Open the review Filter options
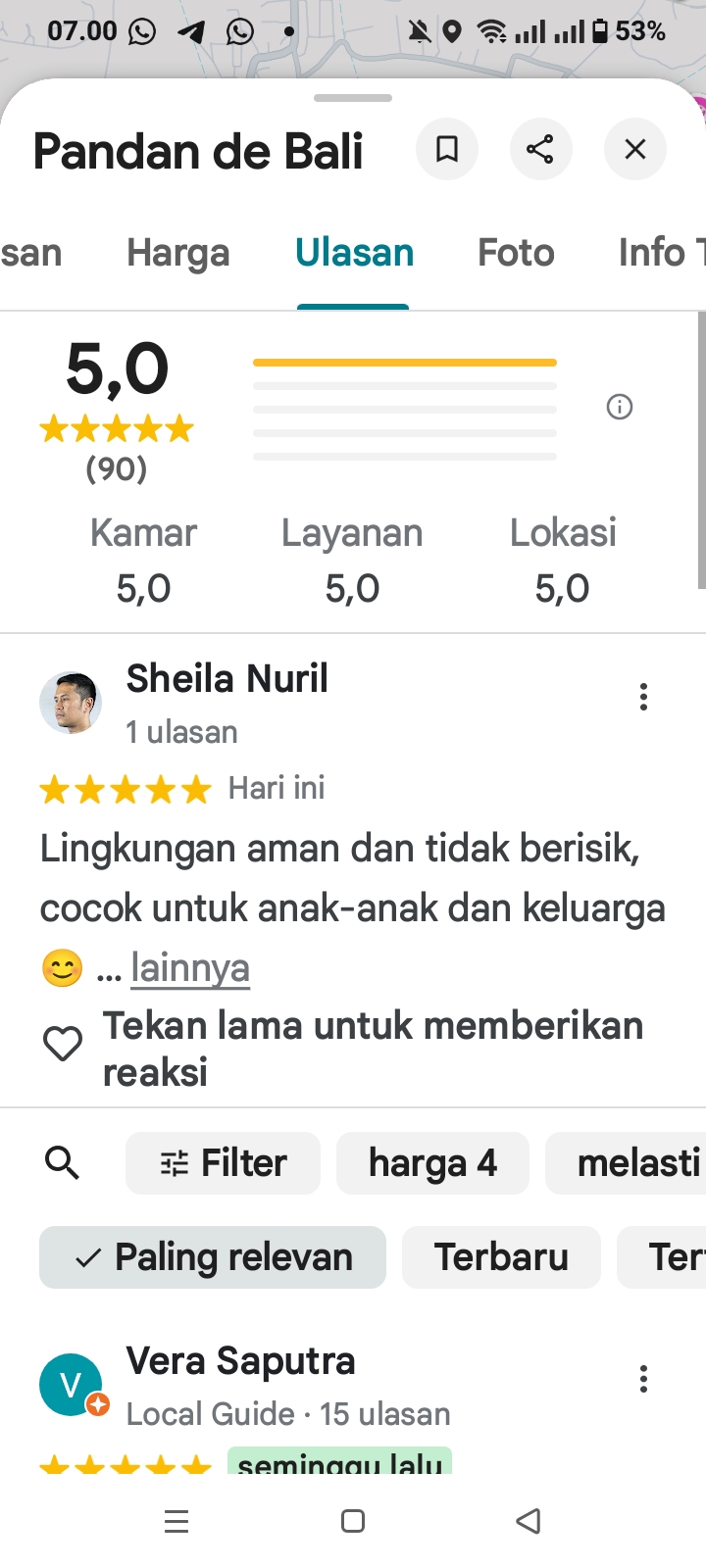This screenshot has height=1568, width=706. click(224, 1163)
